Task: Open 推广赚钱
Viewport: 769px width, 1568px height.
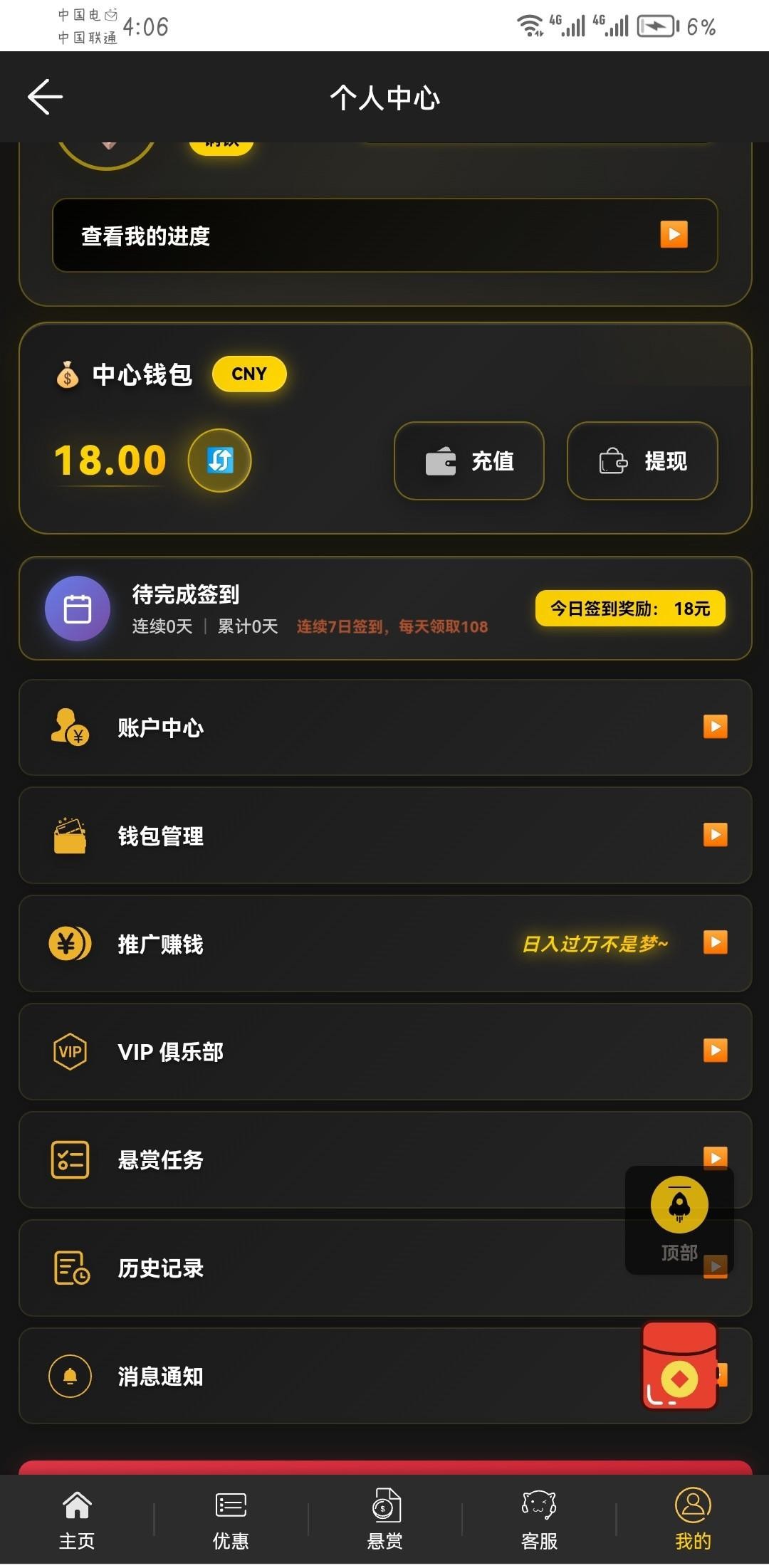Action: click(384, 944)
